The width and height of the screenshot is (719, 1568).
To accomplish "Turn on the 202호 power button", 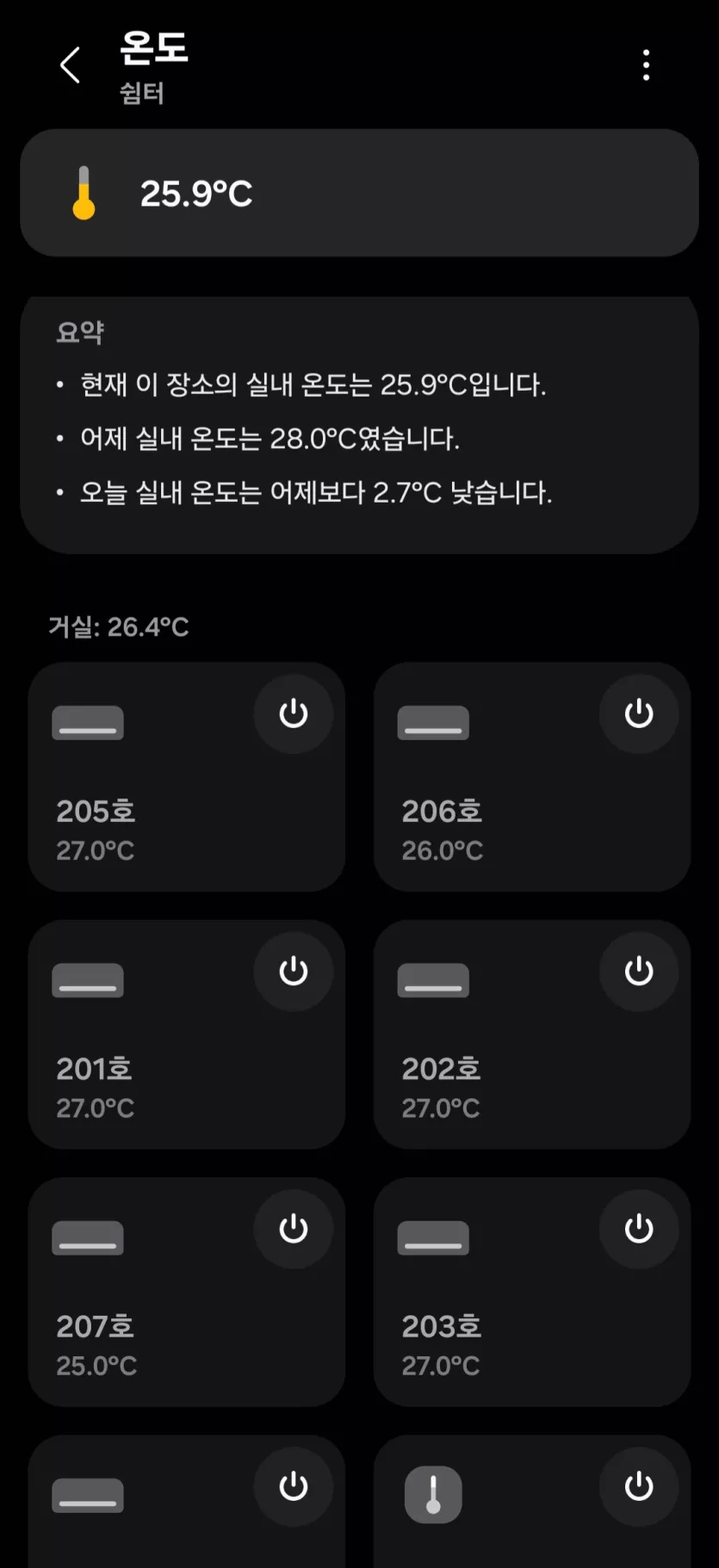I will coord(638,971).
